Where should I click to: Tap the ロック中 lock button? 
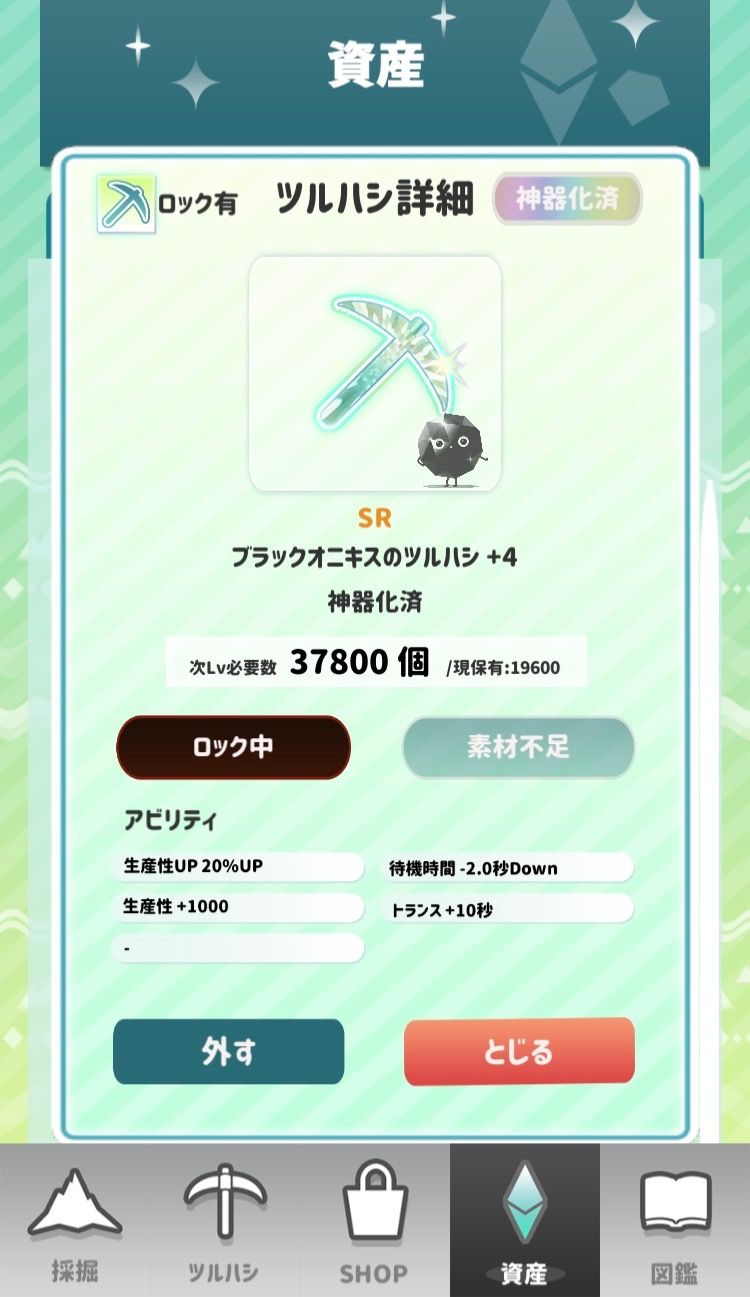click(x=233, y=747)
